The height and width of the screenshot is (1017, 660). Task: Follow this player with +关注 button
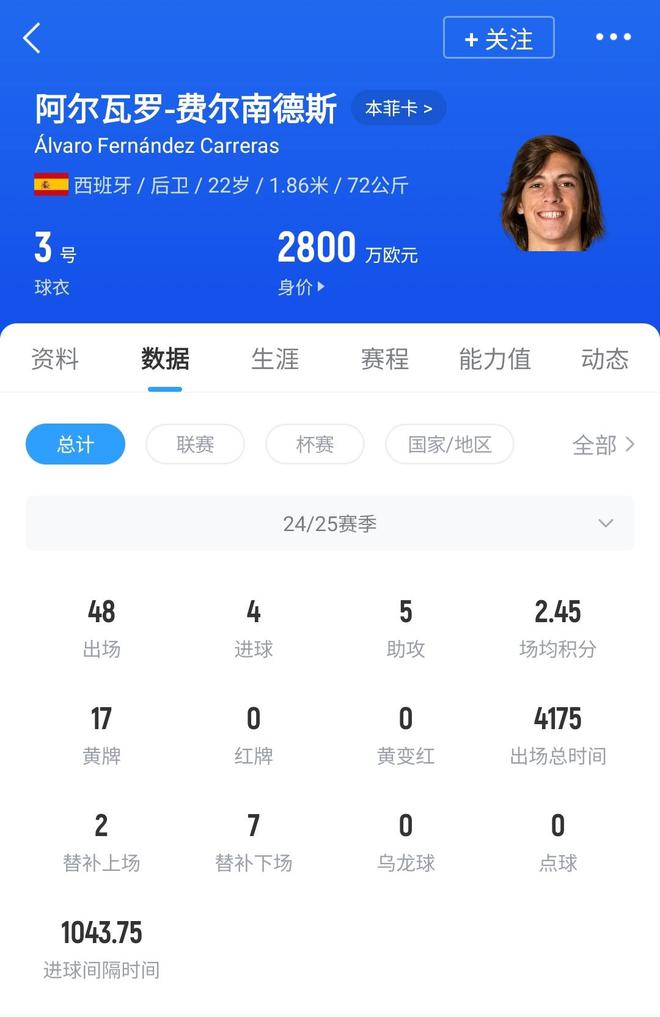pyautogui.click(x=498, y=39)
